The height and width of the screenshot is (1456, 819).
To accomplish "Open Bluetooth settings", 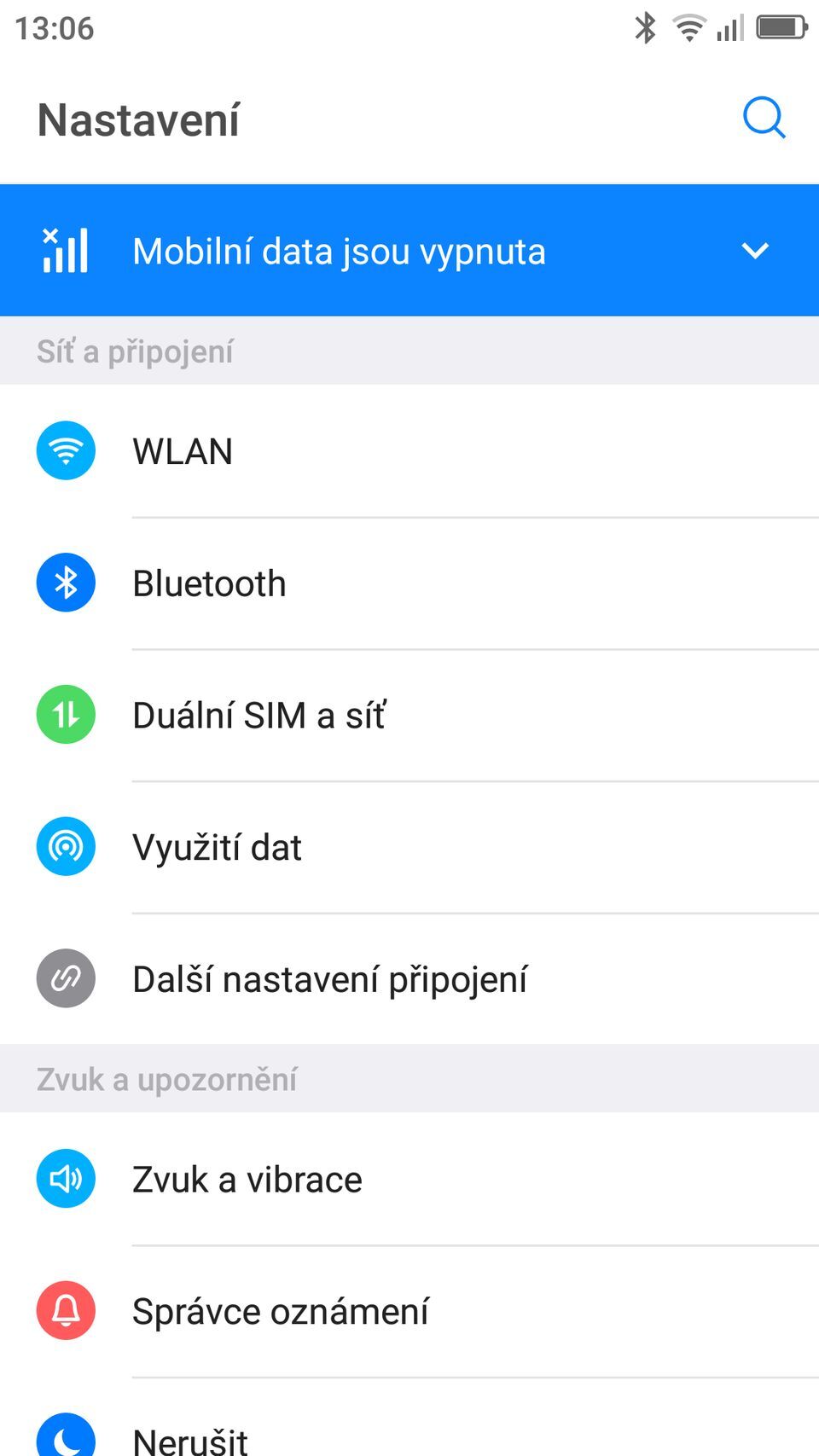I will [209, 583].
